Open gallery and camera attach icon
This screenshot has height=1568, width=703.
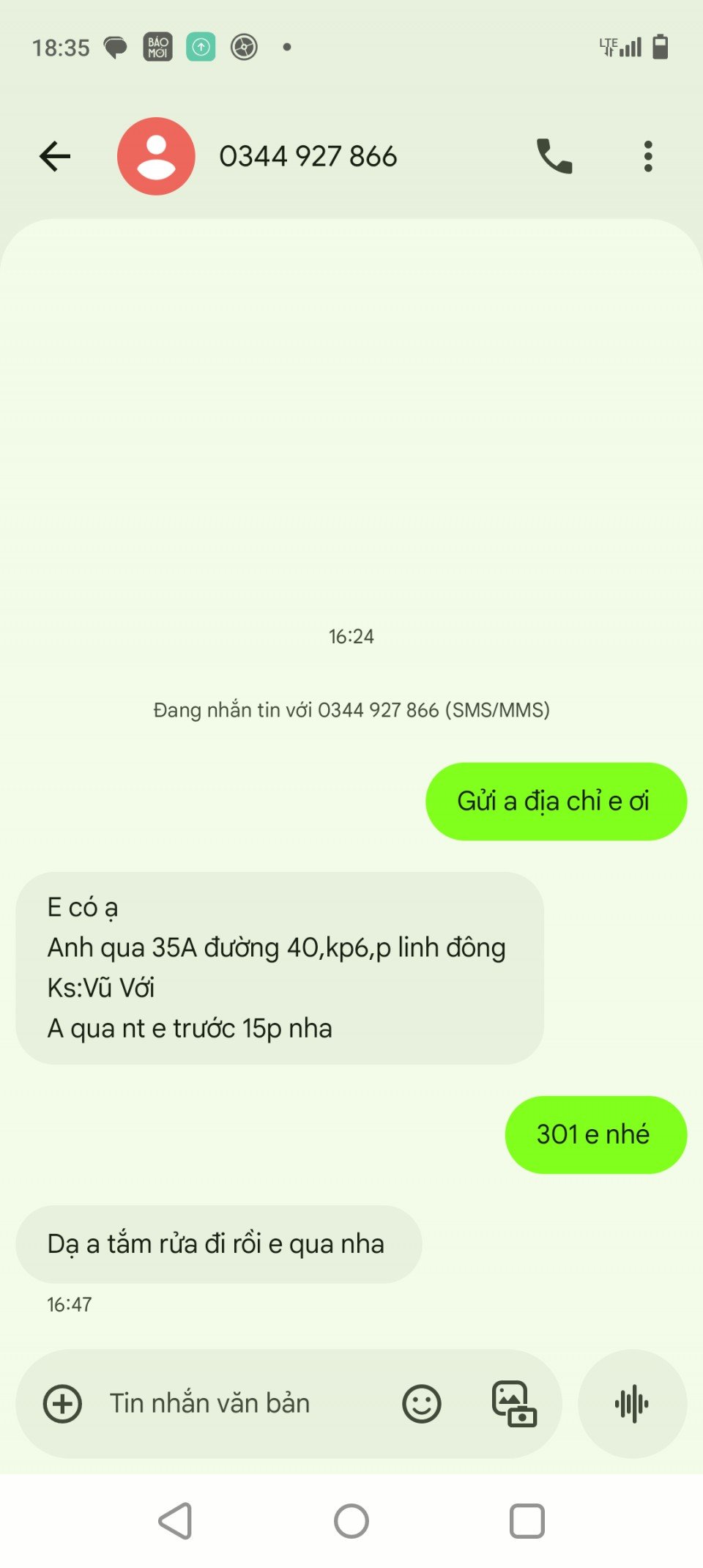tap(513, 1404)
